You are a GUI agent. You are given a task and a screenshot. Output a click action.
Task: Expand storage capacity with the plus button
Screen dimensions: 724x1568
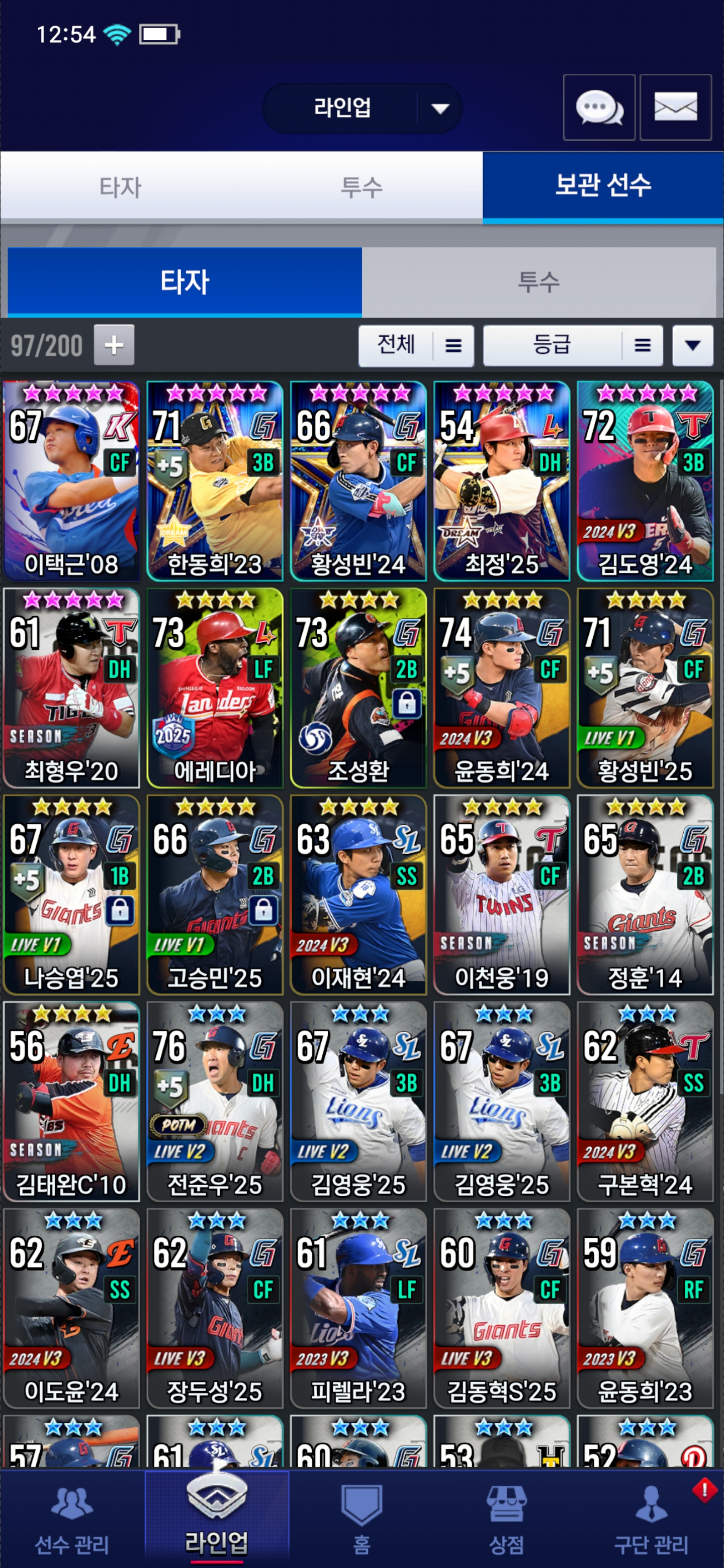pos(114,345)
